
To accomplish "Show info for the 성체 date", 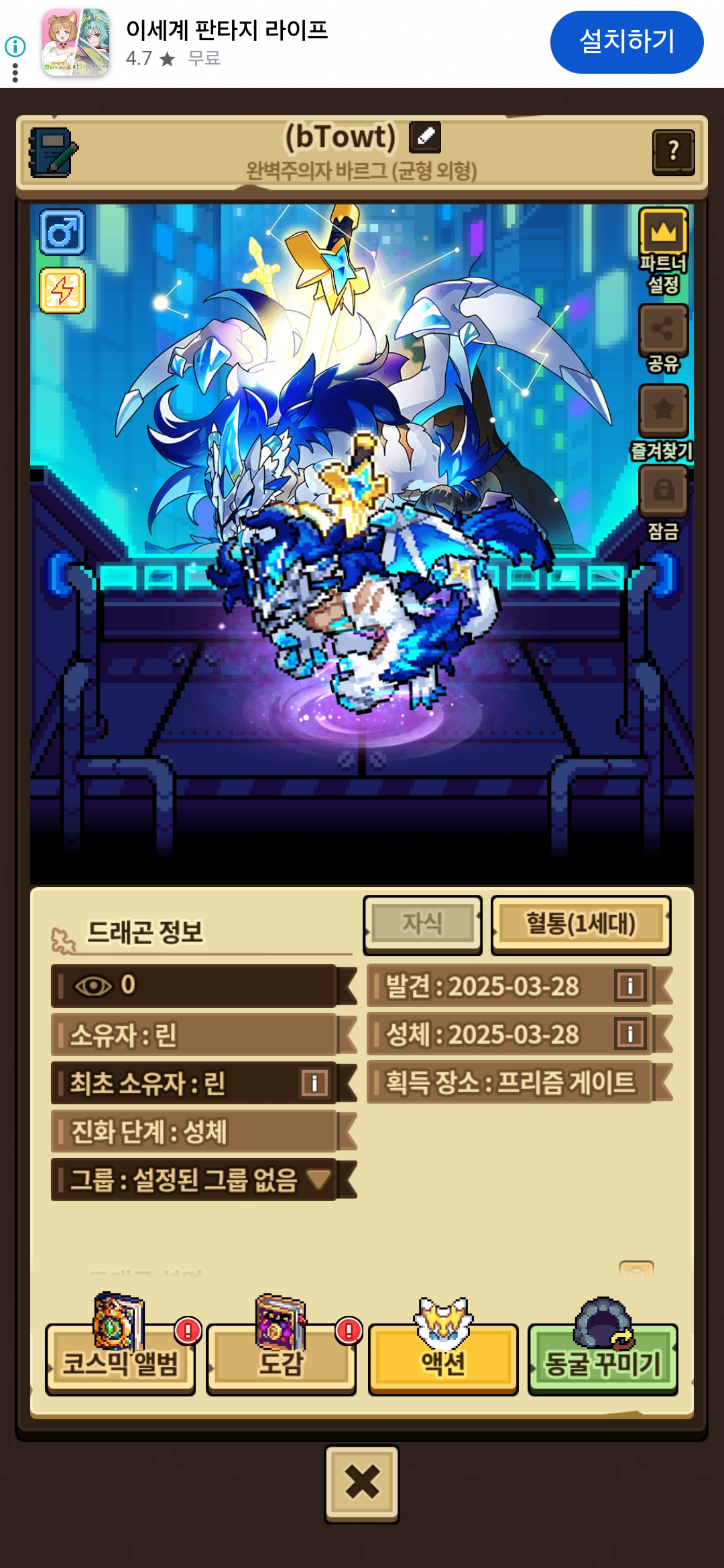I will coord(629,1034).
